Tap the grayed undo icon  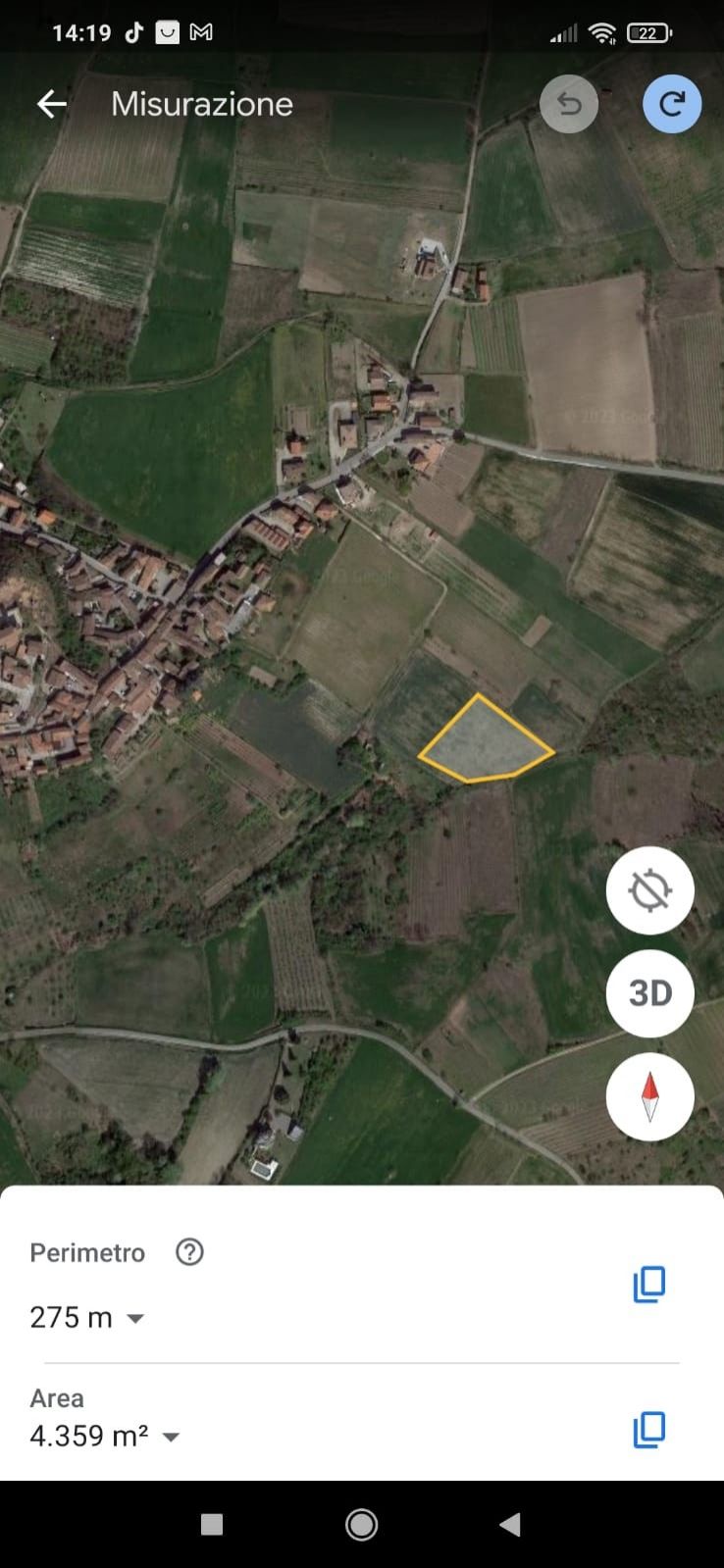click(569, 104)
